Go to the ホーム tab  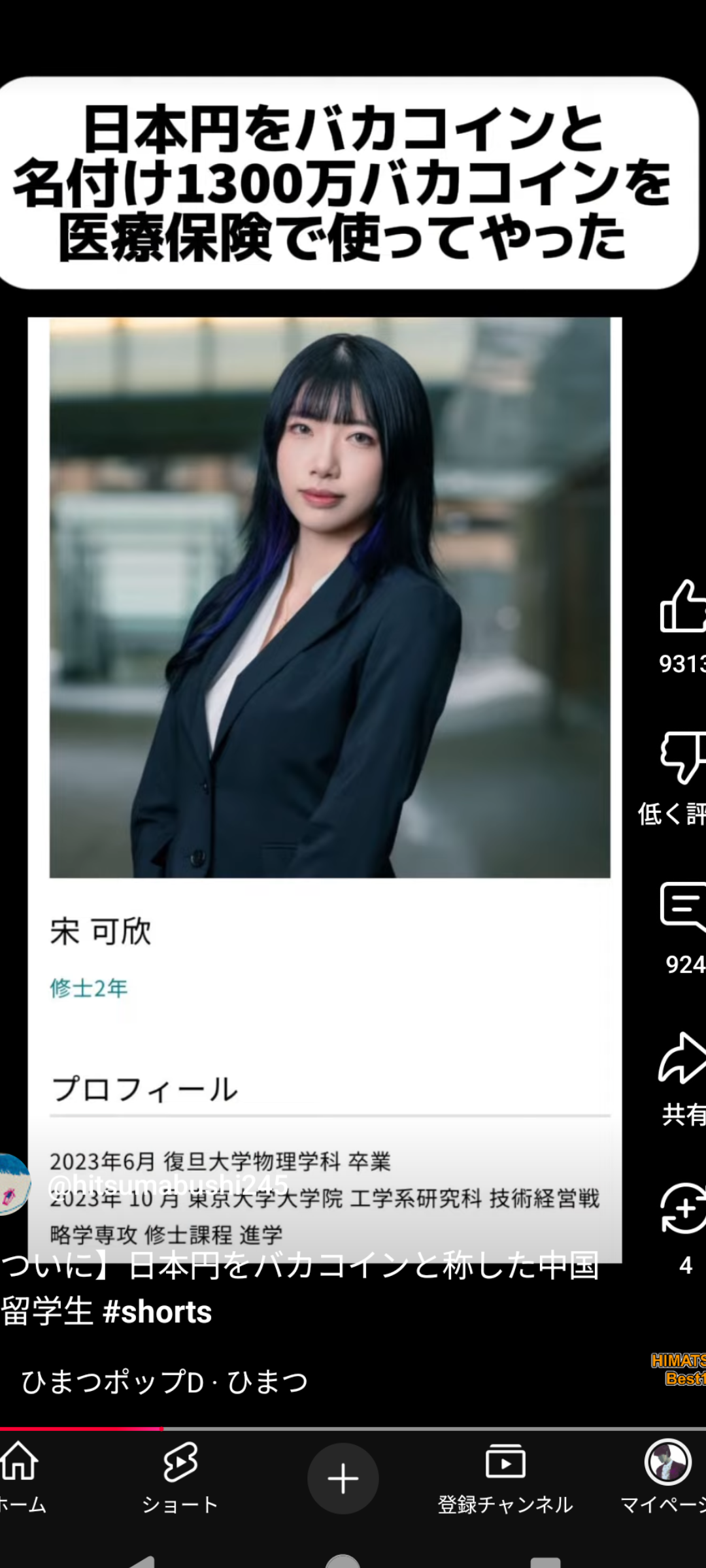tap(21, 1478)
